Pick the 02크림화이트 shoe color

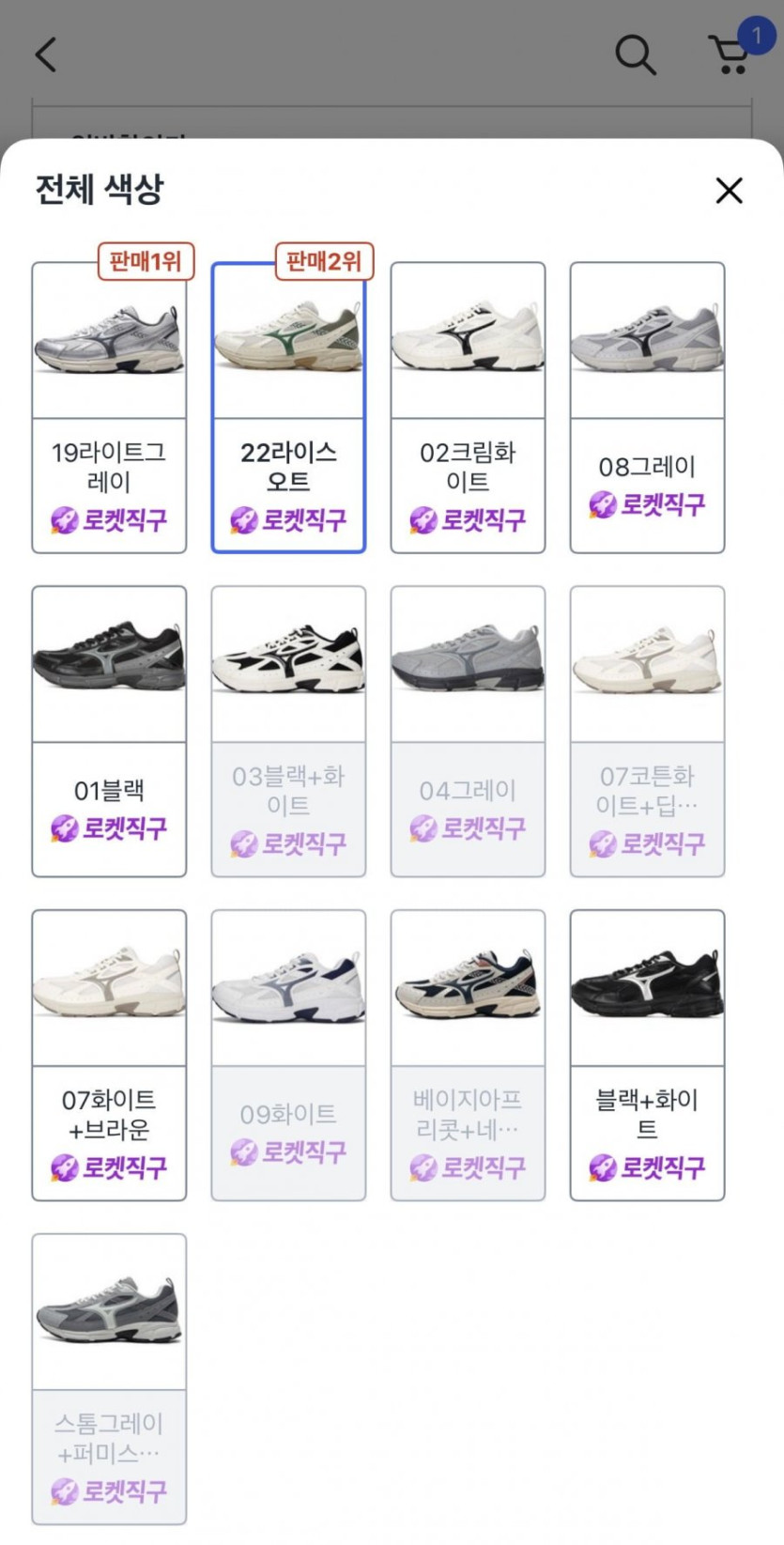(x=468, y=408)
